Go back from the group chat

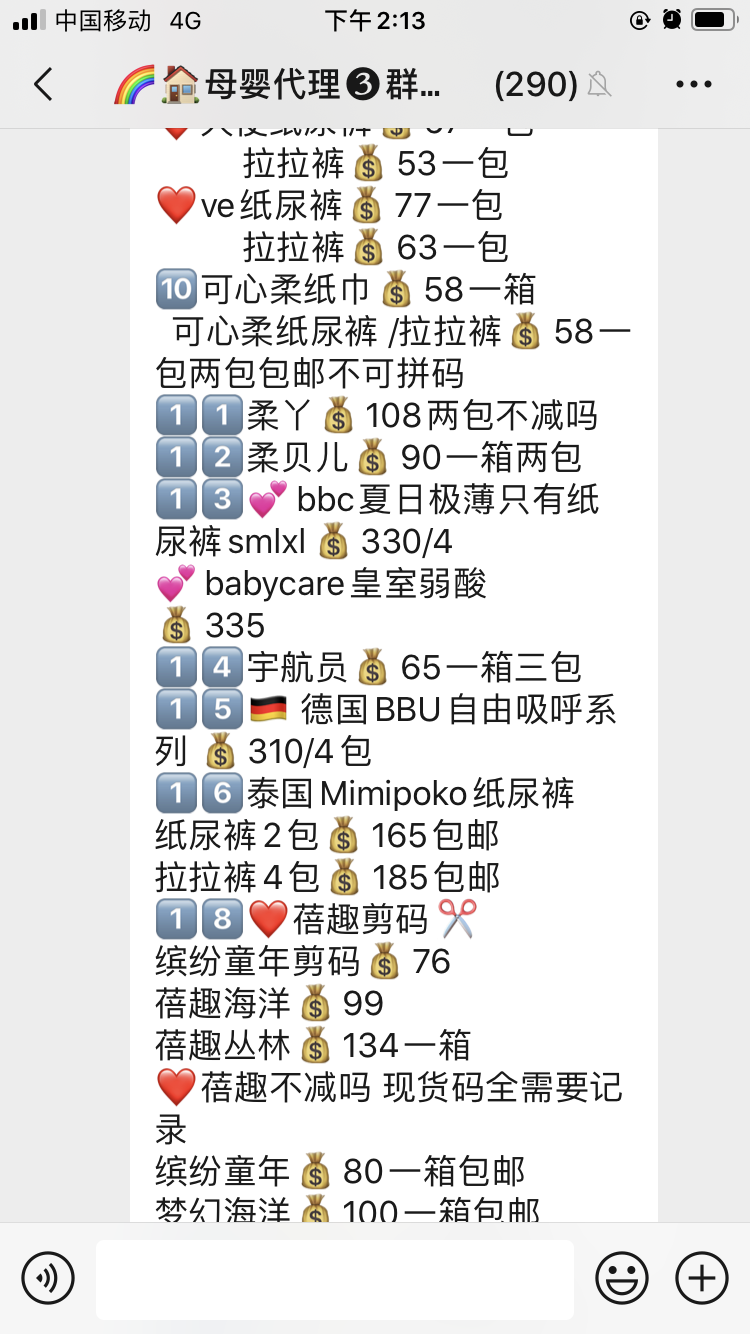pos(43,85)
